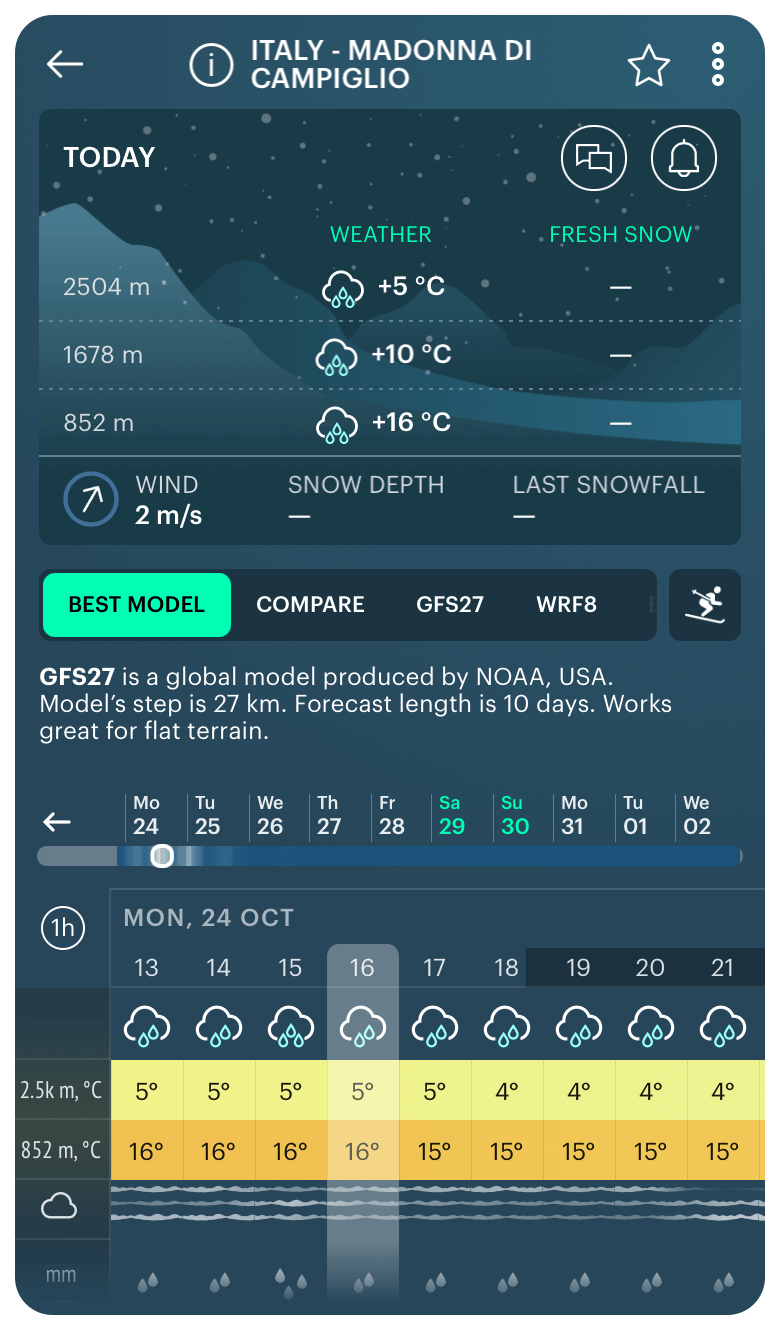Tap the arrow left of the dates
The width and height of the screenshot is (780, 1330).
57,822
